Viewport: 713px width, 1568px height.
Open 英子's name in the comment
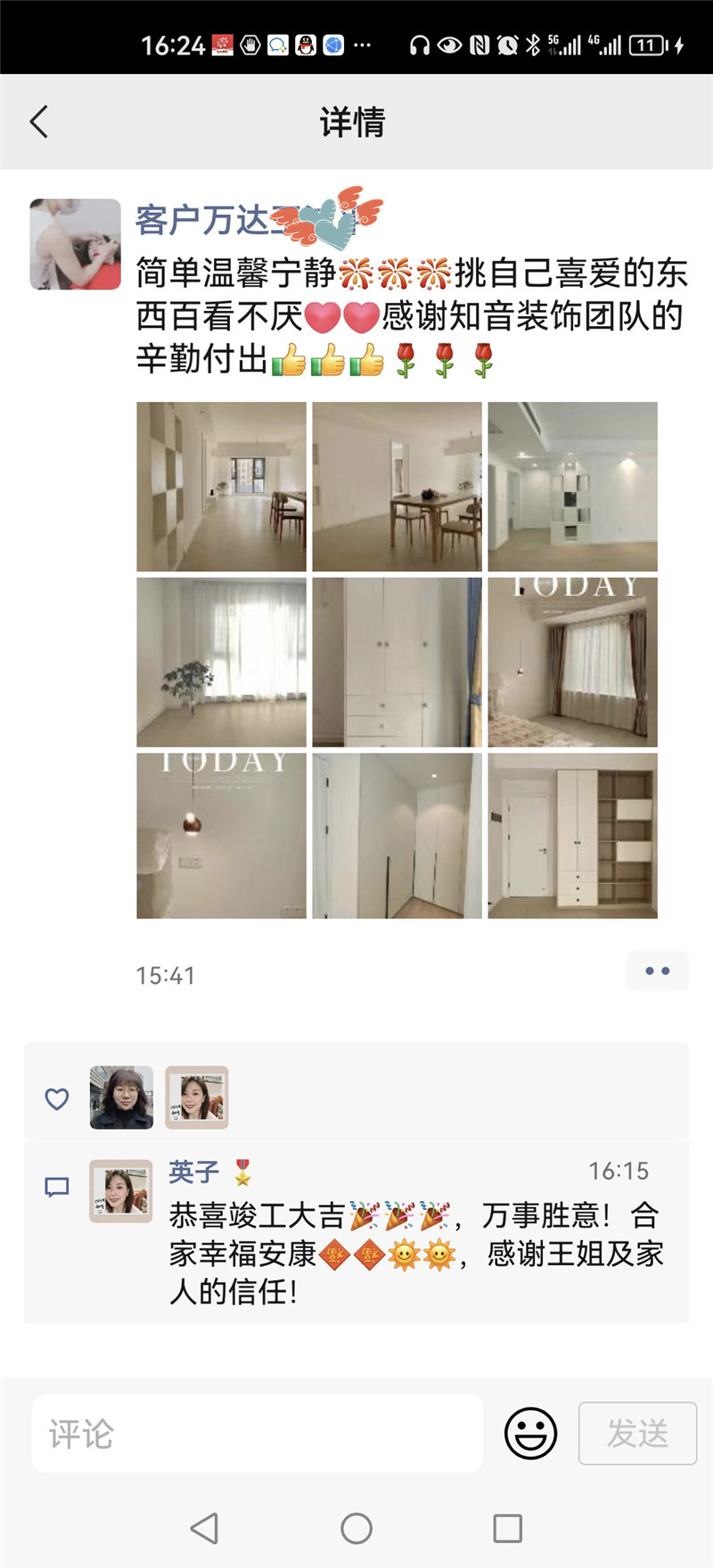click(194, 1172)
